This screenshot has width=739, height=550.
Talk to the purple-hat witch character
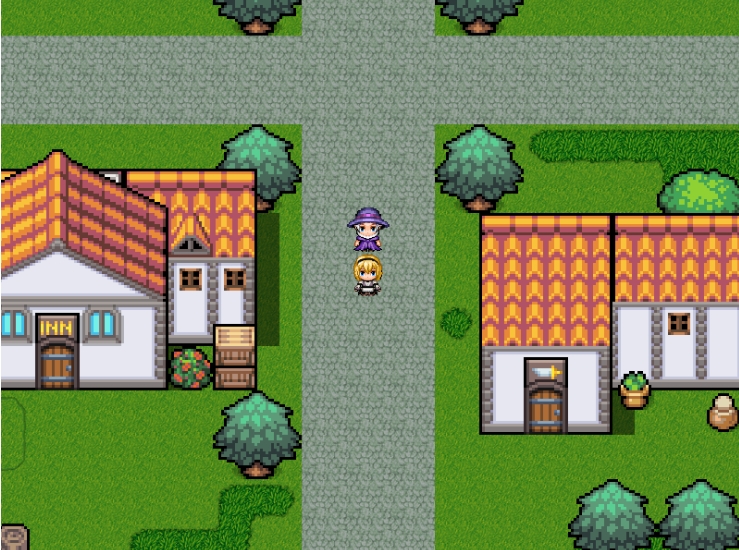coord(366,231)
